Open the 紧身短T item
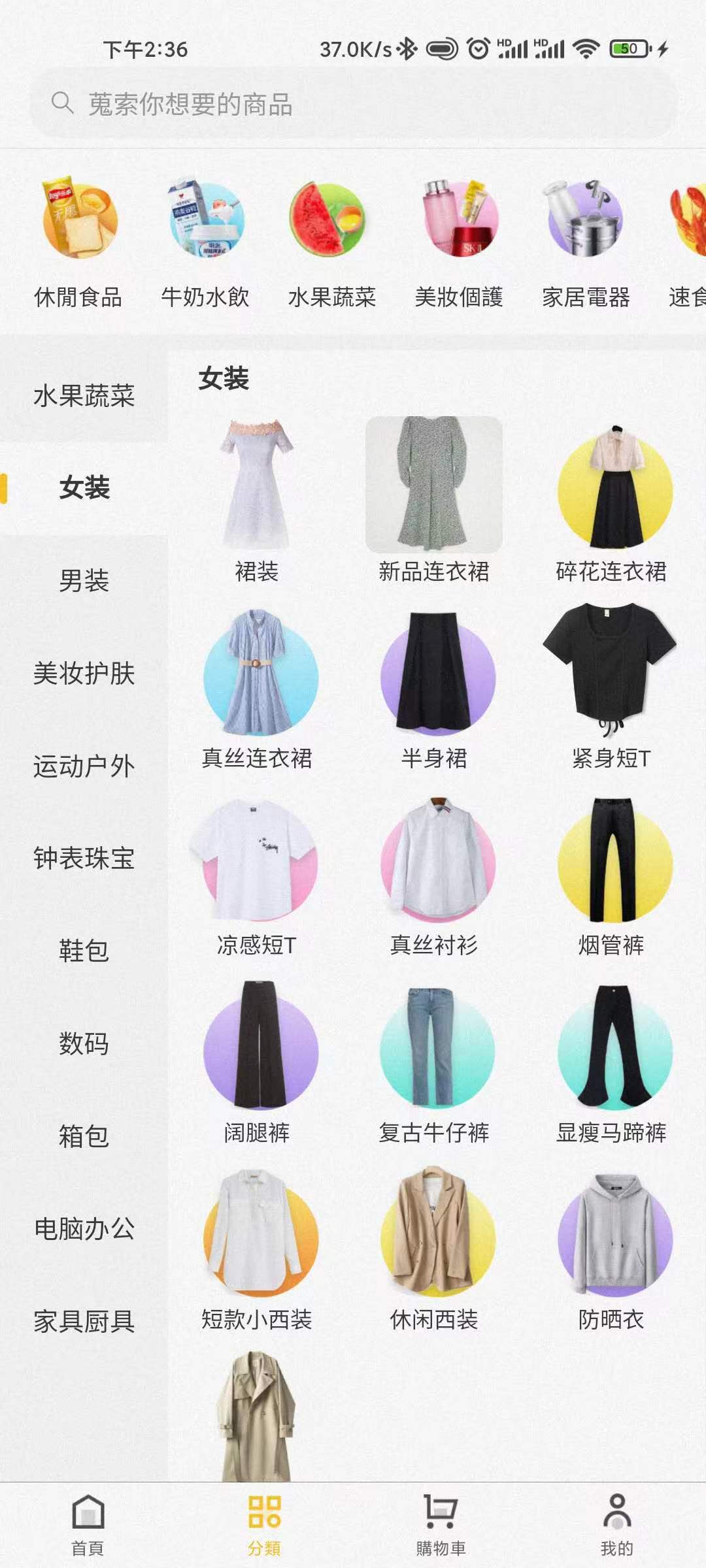The height and width of the screenshot is (1568, 706). pyautogui.click(x=612, y=689)
